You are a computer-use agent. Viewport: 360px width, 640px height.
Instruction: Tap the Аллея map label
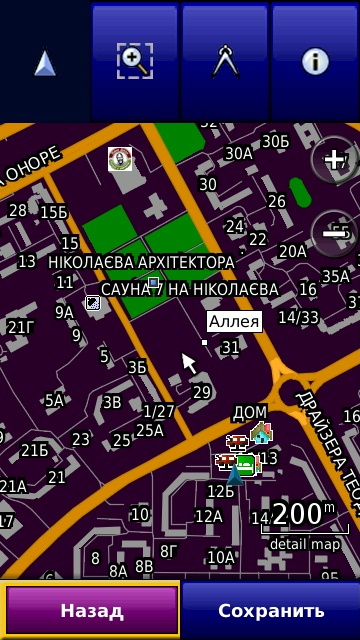coord(234,322)
